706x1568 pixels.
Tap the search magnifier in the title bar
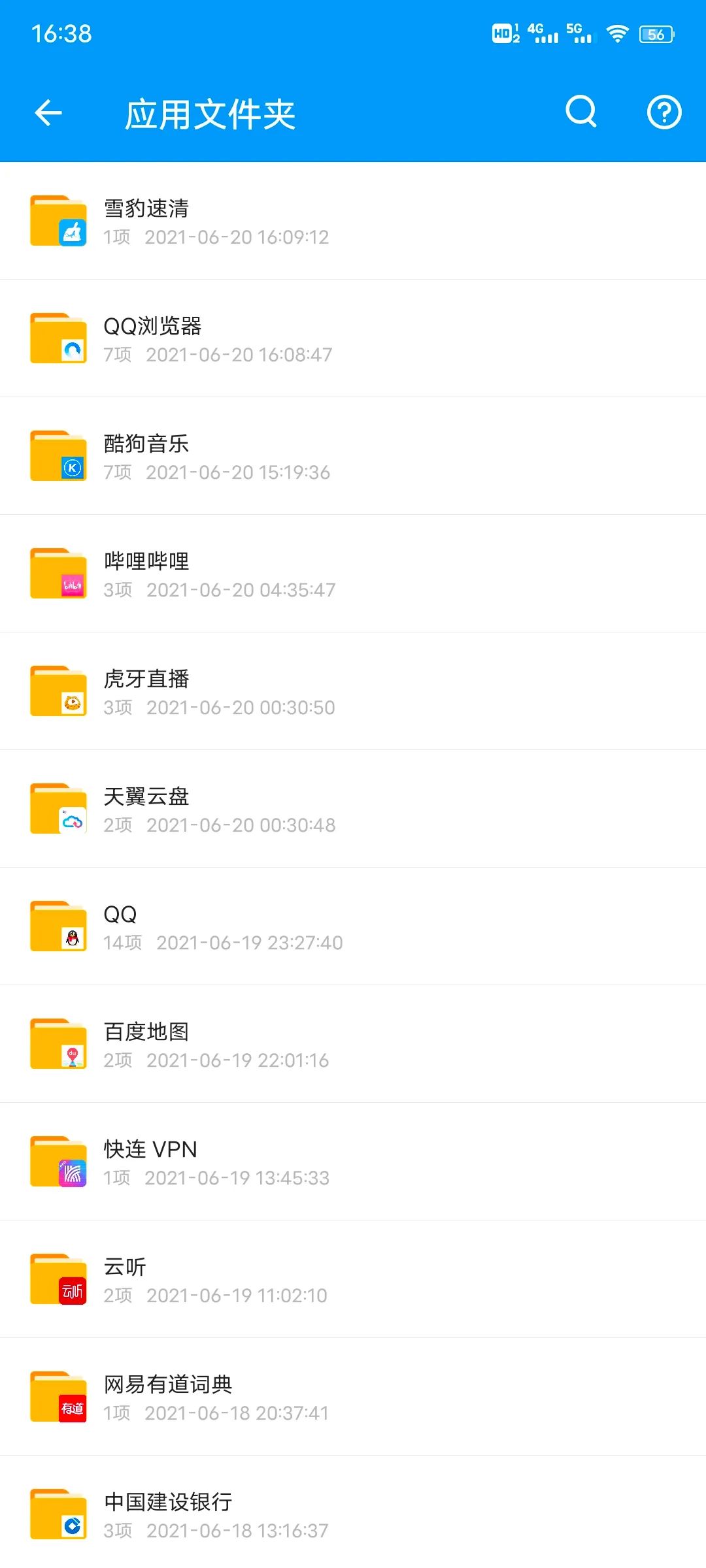[x=580, y=112]
